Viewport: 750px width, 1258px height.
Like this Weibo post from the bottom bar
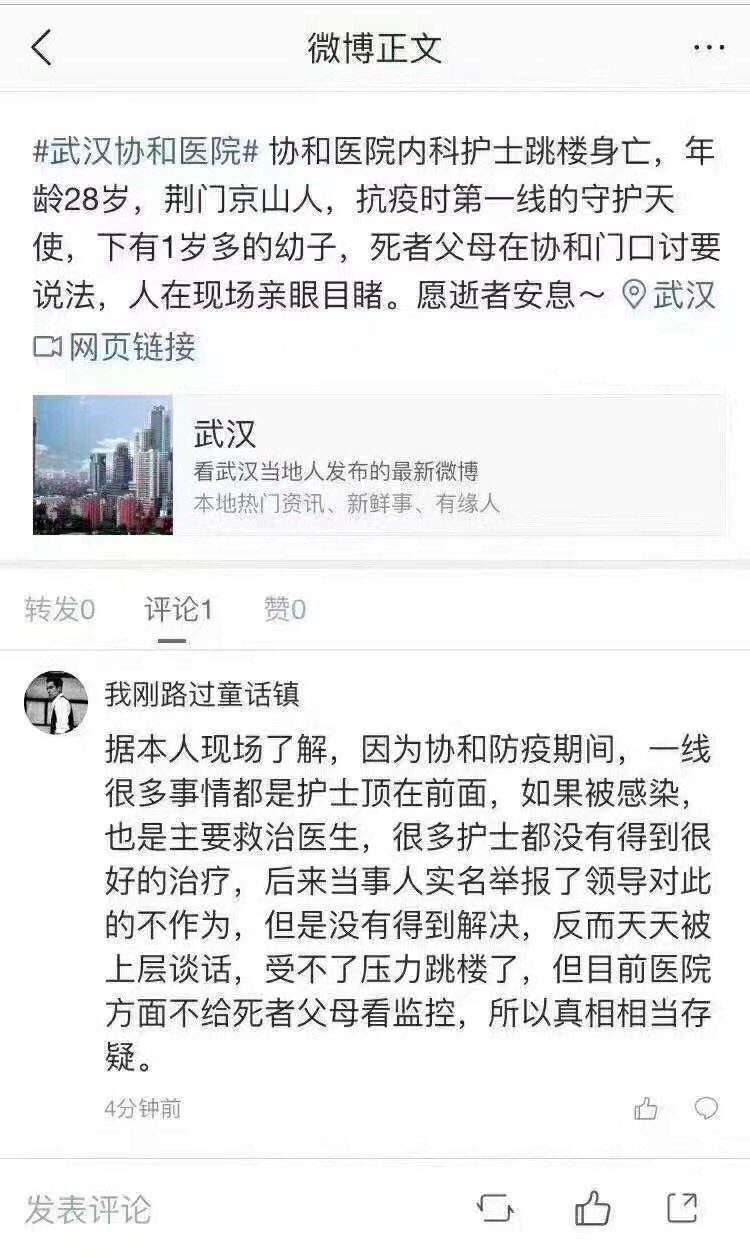click(x=592, y=1209)
